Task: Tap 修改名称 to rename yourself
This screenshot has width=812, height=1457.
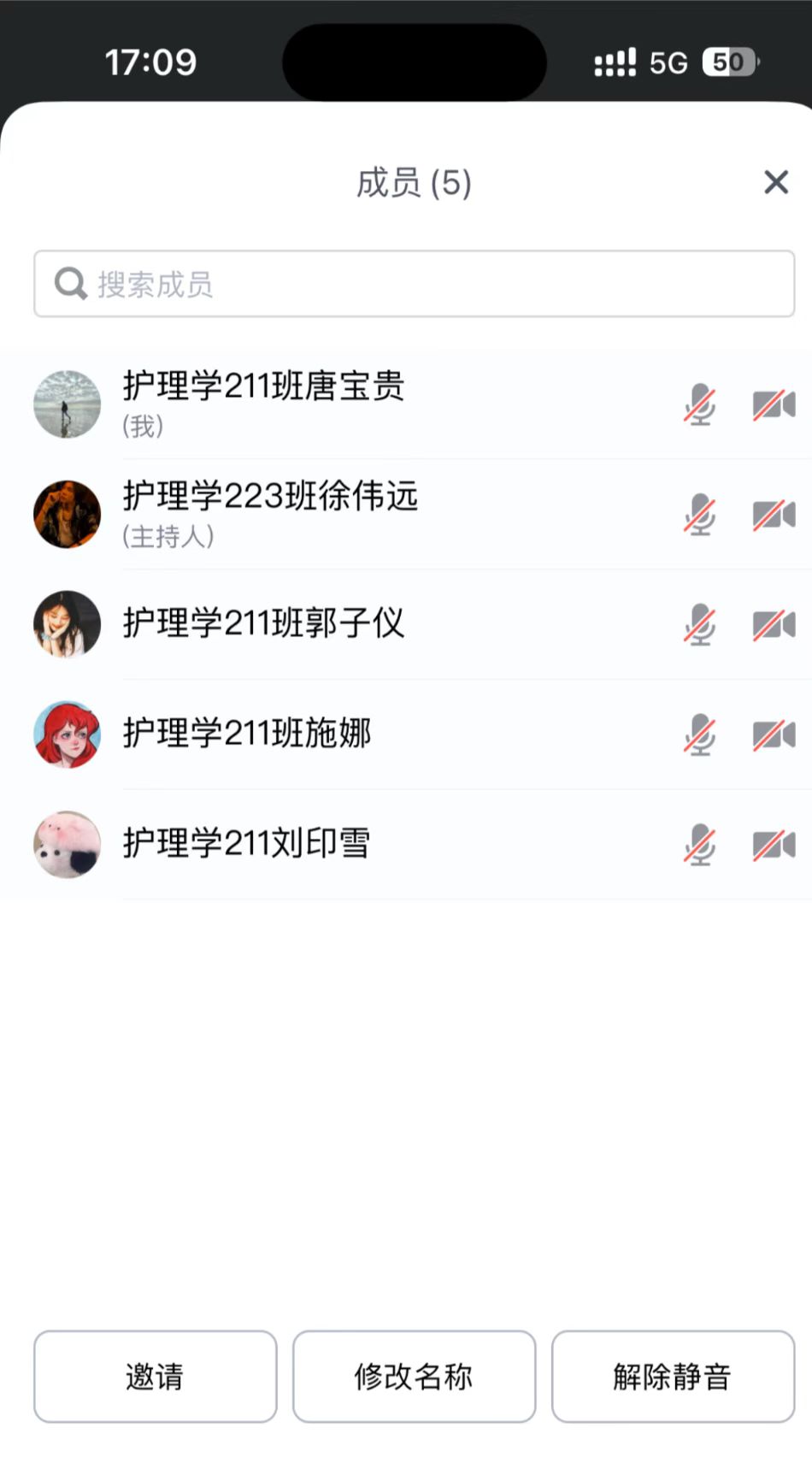Action: [x=414, y=1376]
